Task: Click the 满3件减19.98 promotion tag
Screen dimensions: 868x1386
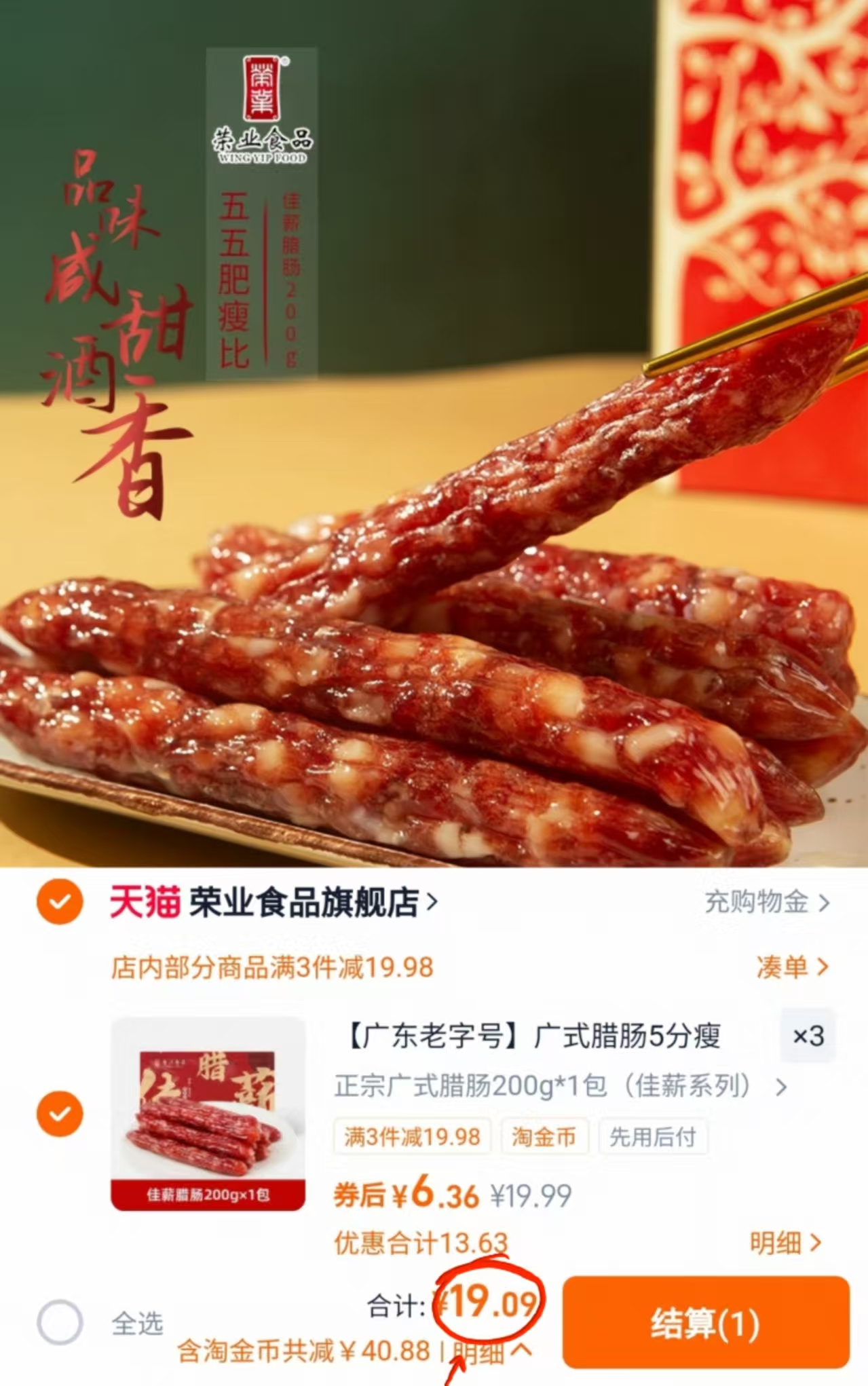Action: pyautogui.click(x=411, y=1138)
